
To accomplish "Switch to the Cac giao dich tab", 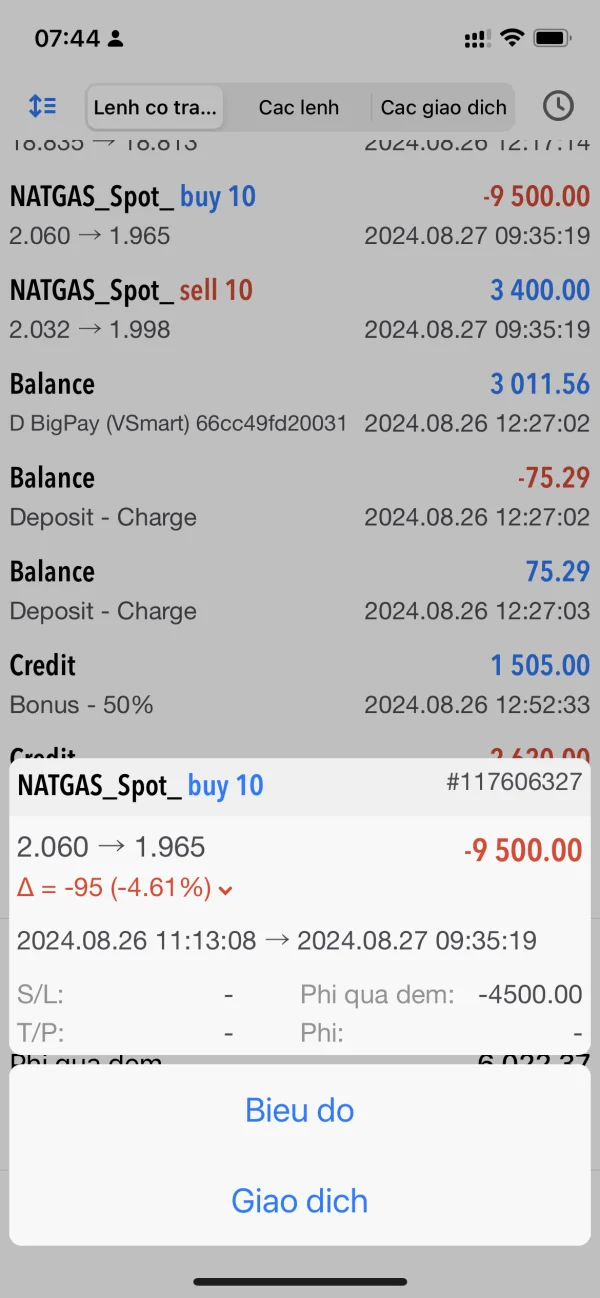I will [x=443, y=107].
